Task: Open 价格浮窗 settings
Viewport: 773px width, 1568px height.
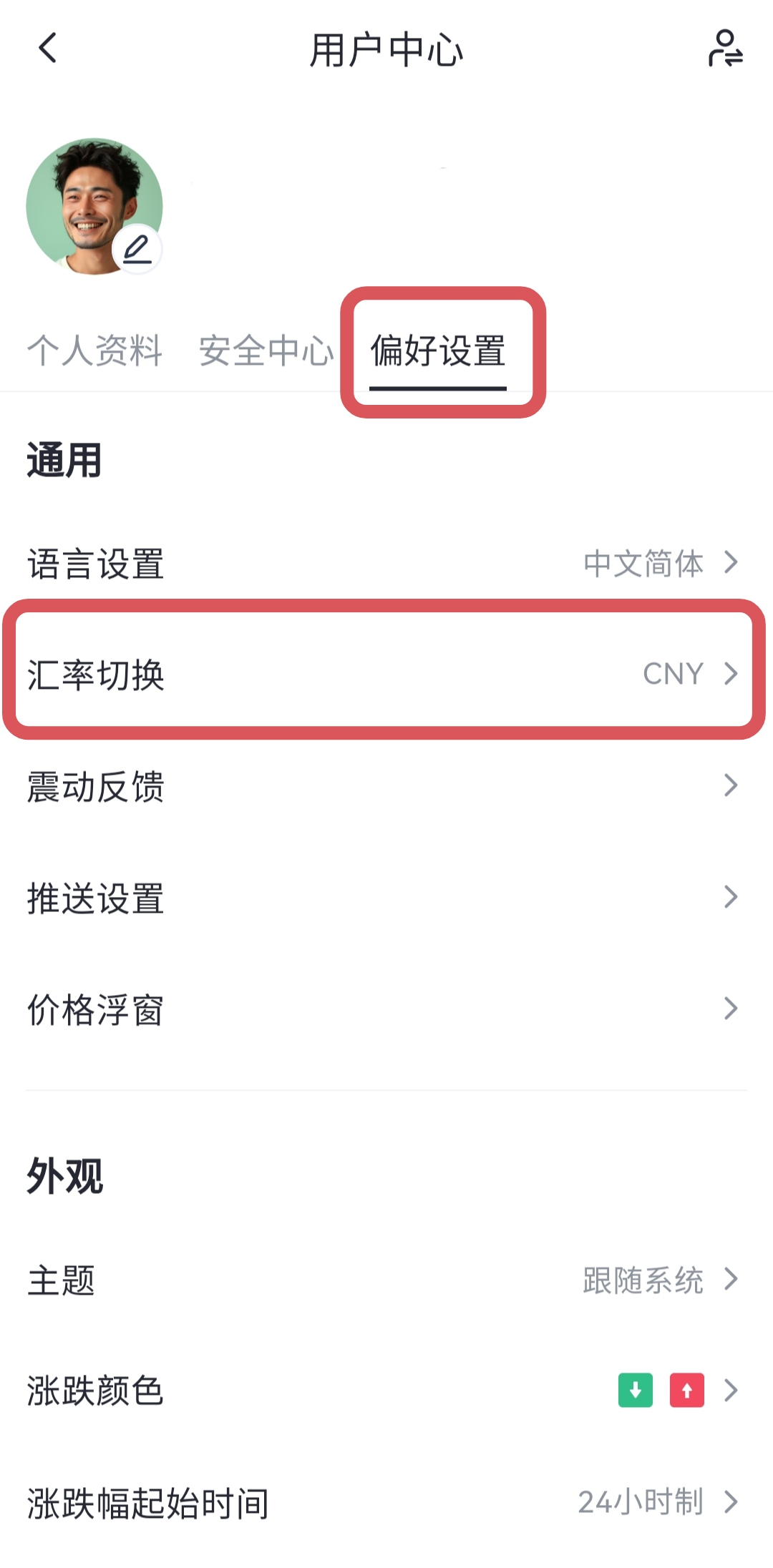Action: pyautogui.click(x=386, y=1009)
